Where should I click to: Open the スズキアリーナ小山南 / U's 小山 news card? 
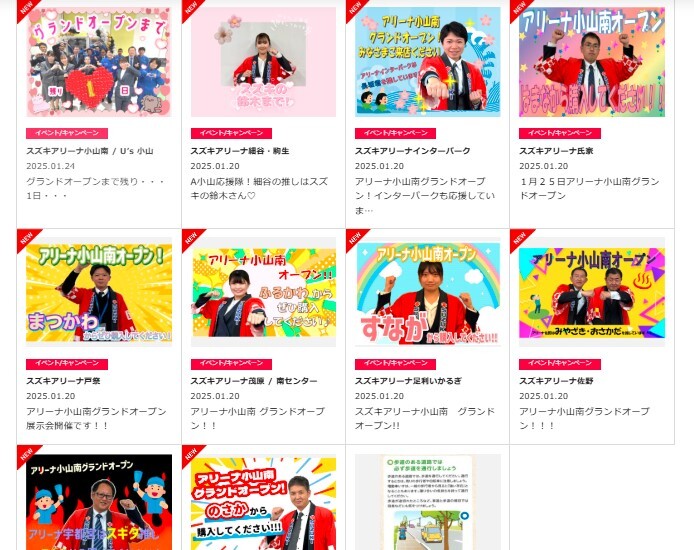tap(98, 63)
